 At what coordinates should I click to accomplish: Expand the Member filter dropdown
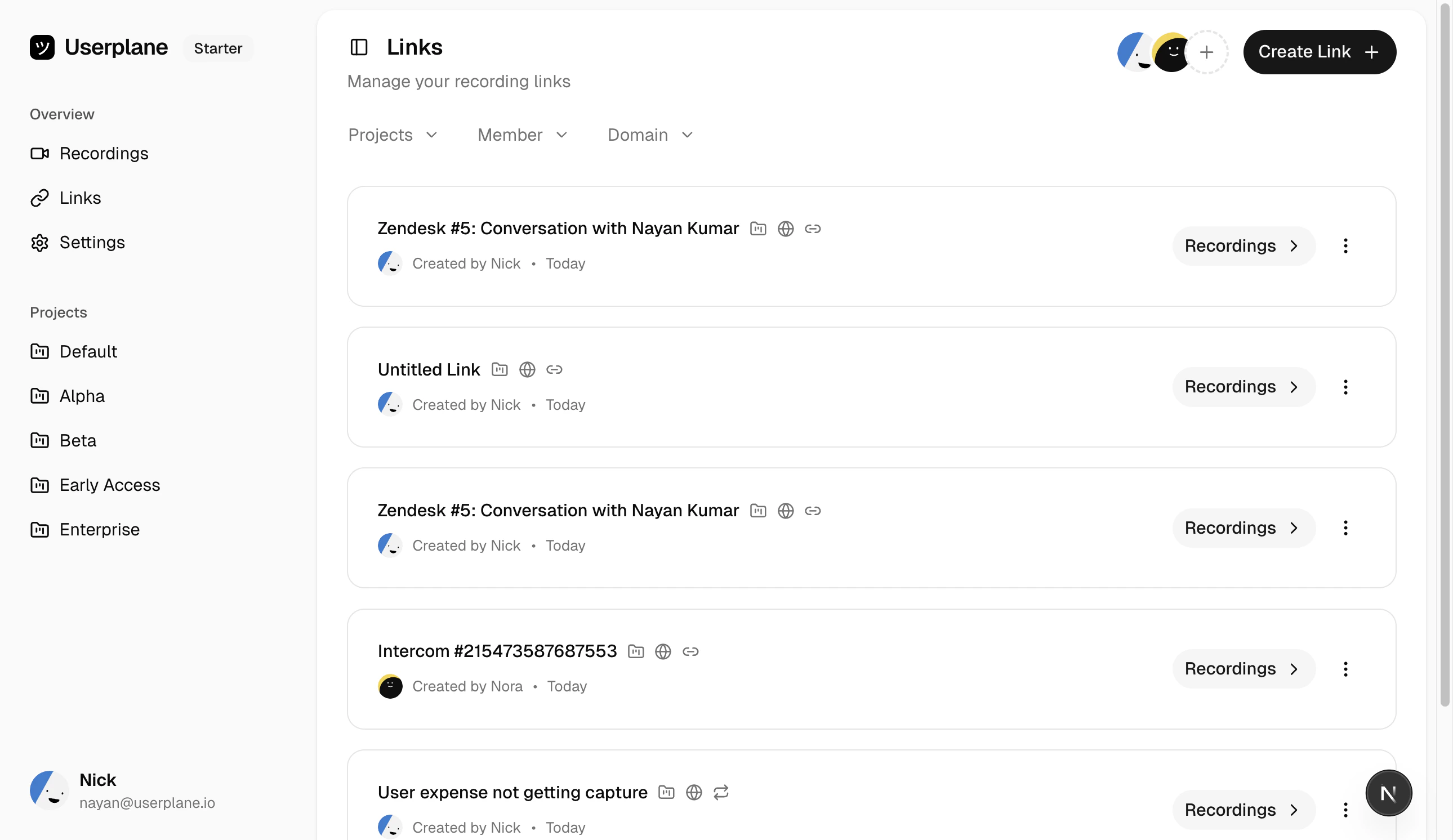523,135
